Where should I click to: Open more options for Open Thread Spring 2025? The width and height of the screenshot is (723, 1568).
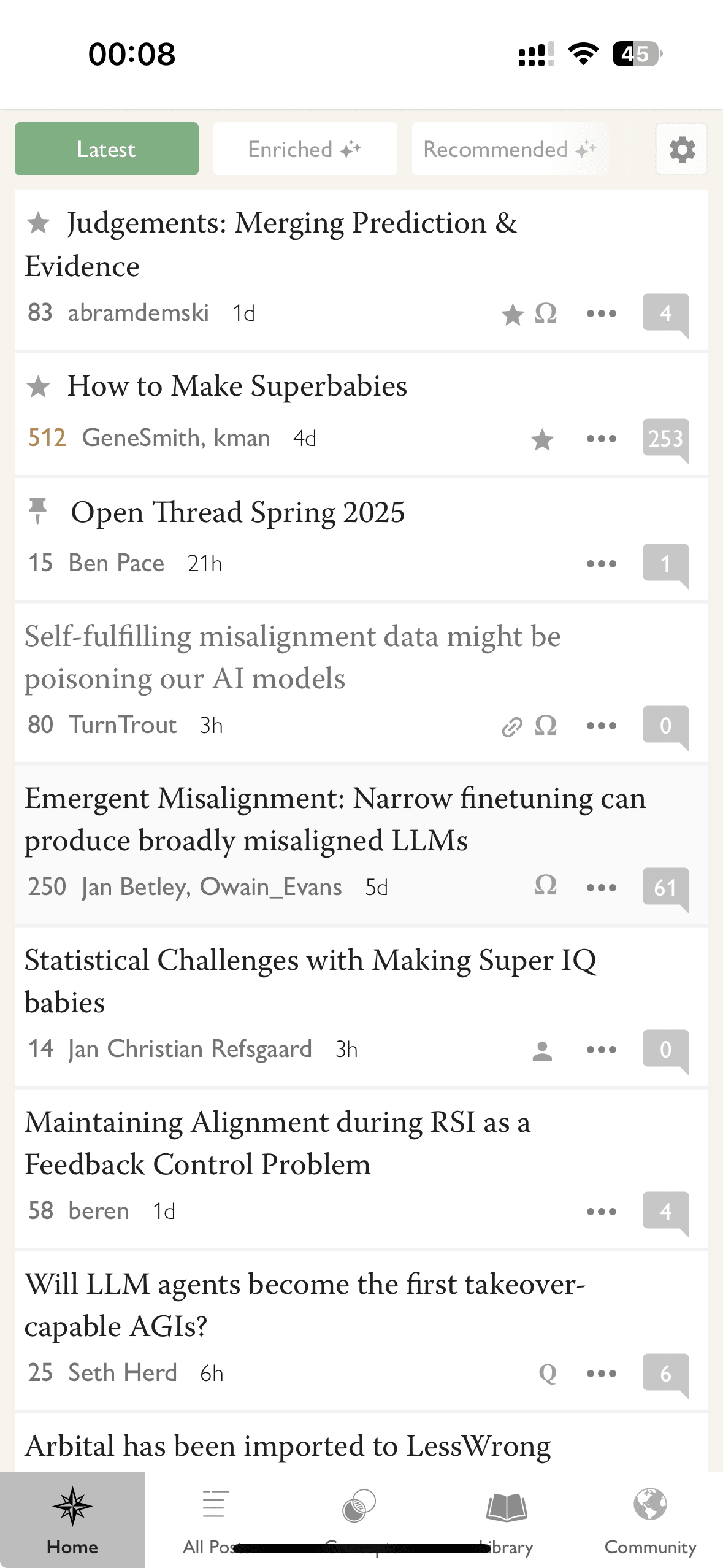click(601, 564)
